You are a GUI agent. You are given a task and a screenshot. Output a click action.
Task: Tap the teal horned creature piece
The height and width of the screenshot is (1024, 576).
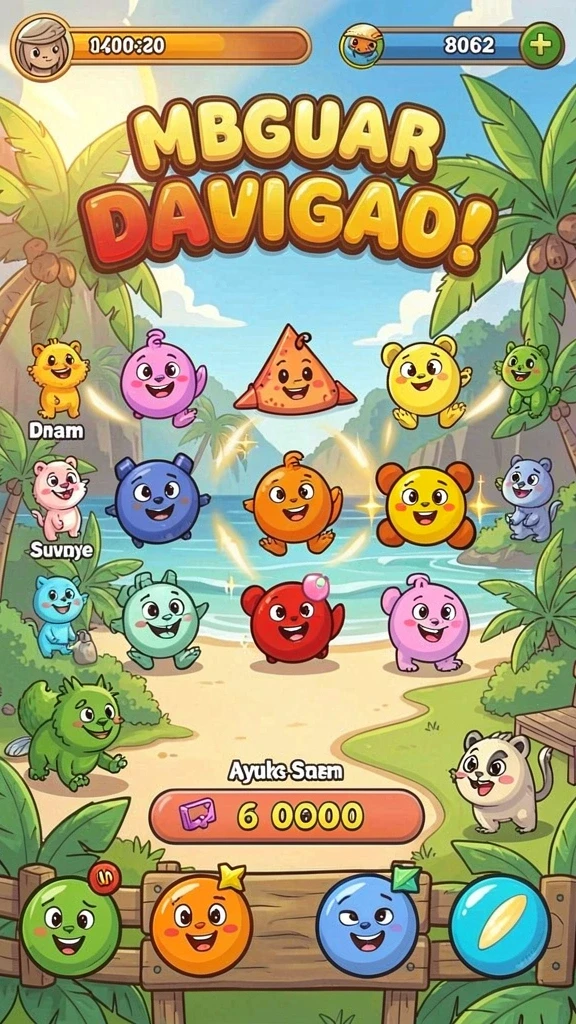pos(160,619)
